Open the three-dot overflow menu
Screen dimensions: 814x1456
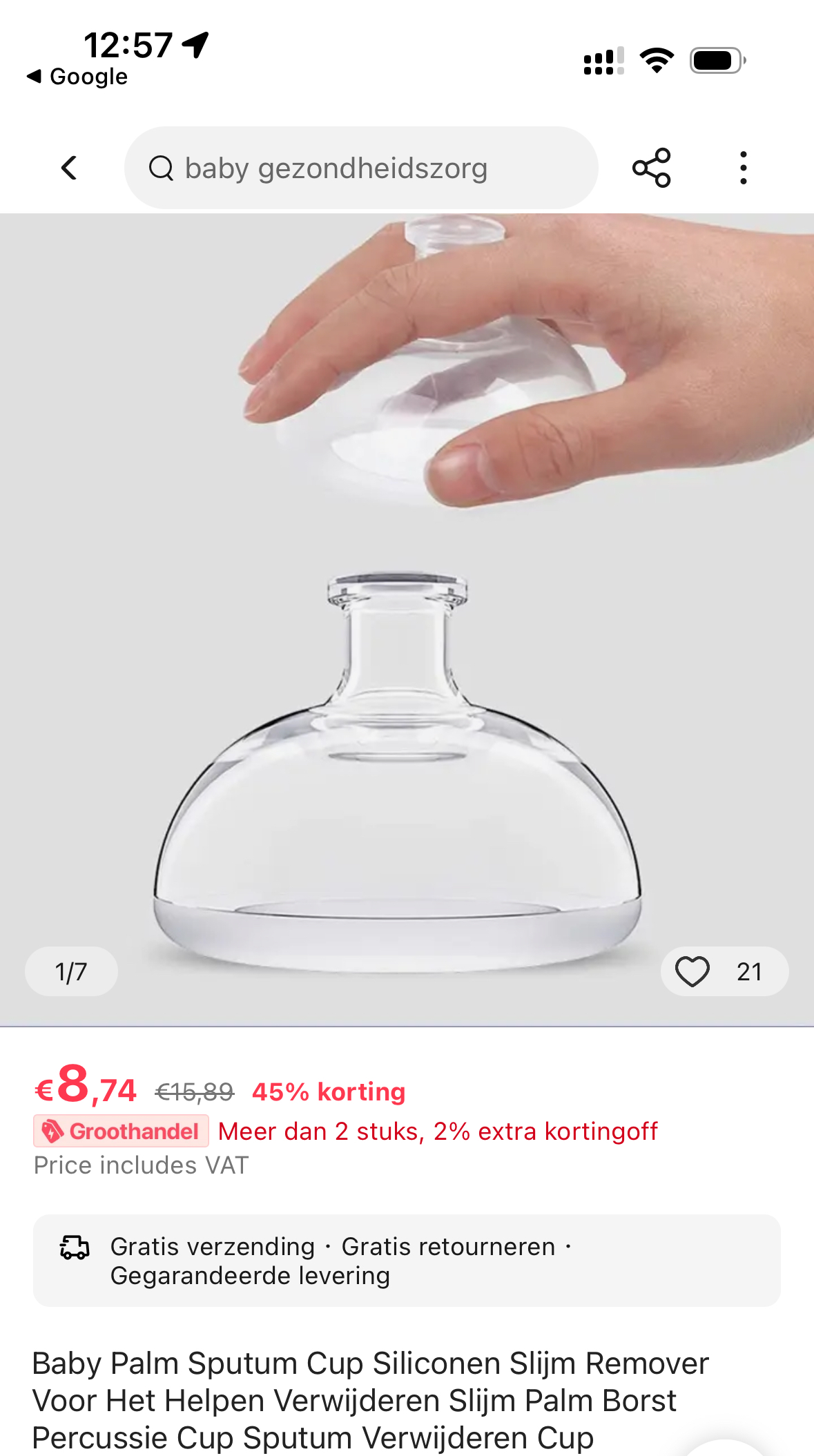tap(743, 168)
